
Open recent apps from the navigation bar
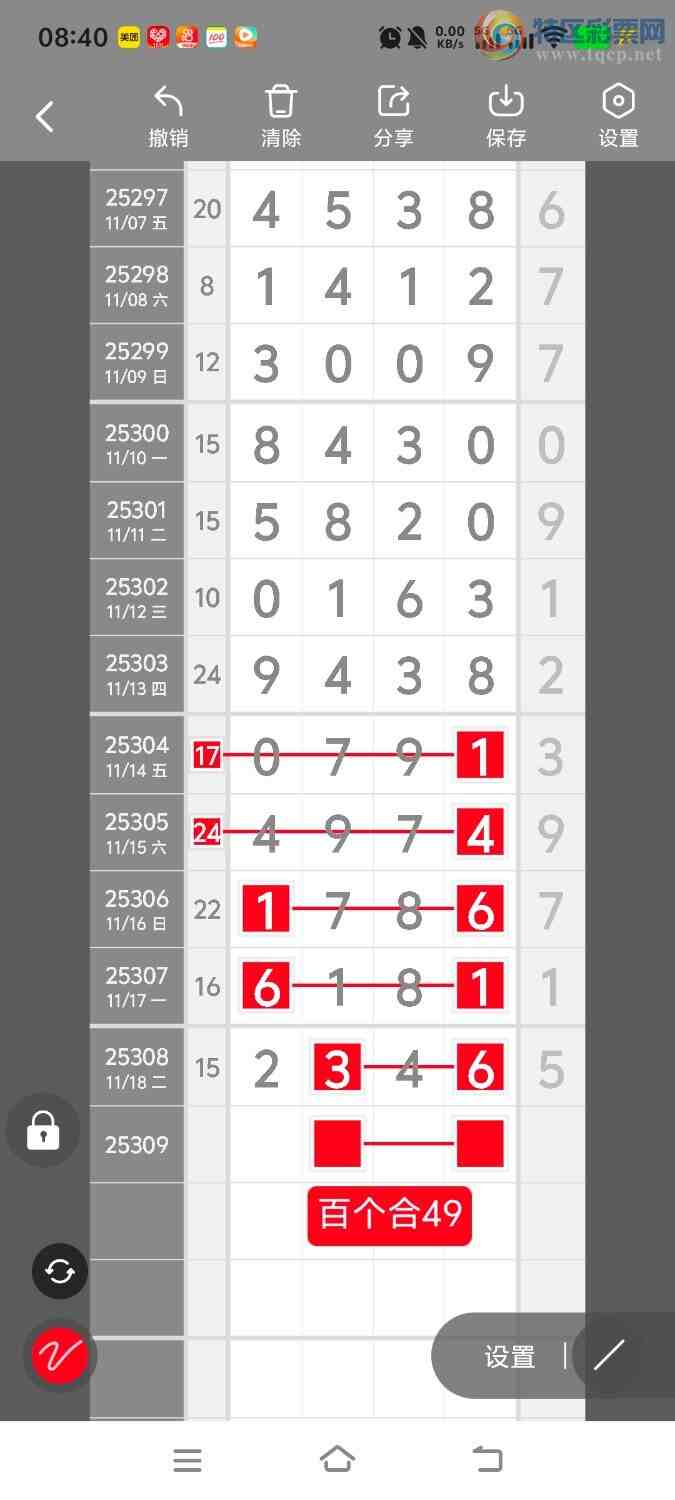187,1460
